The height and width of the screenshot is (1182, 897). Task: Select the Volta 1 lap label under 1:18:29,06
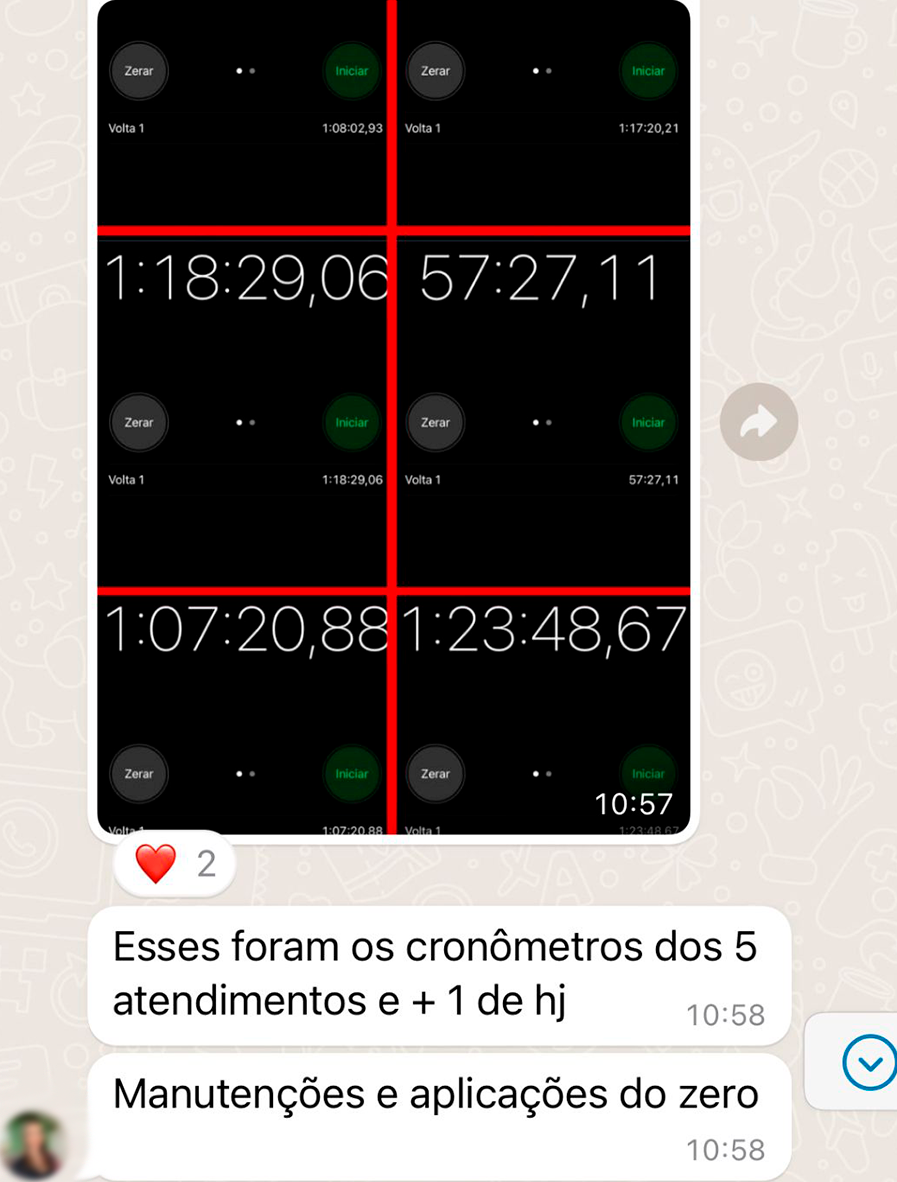tap(128, 479)
